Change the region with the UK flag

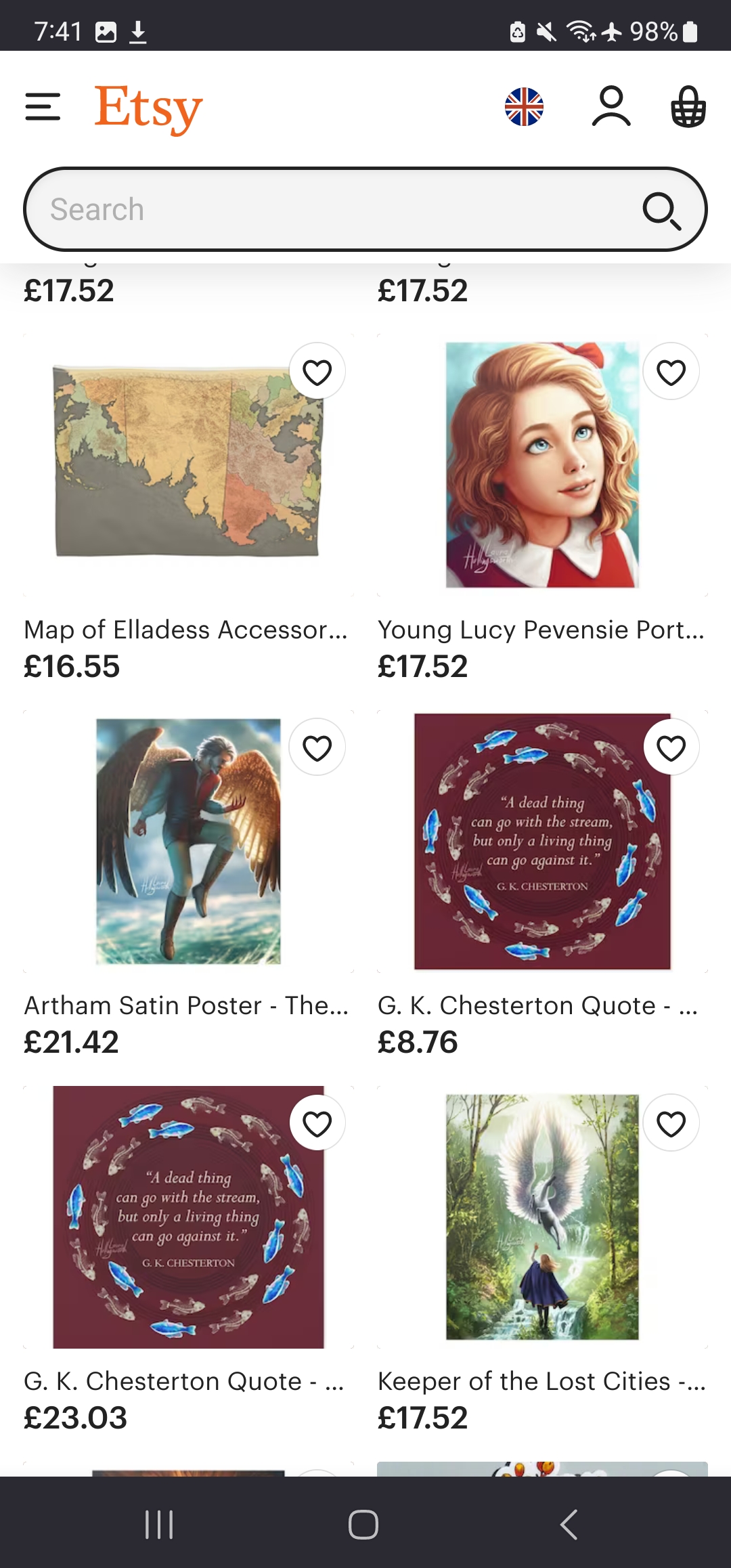(x=524, y=107)
